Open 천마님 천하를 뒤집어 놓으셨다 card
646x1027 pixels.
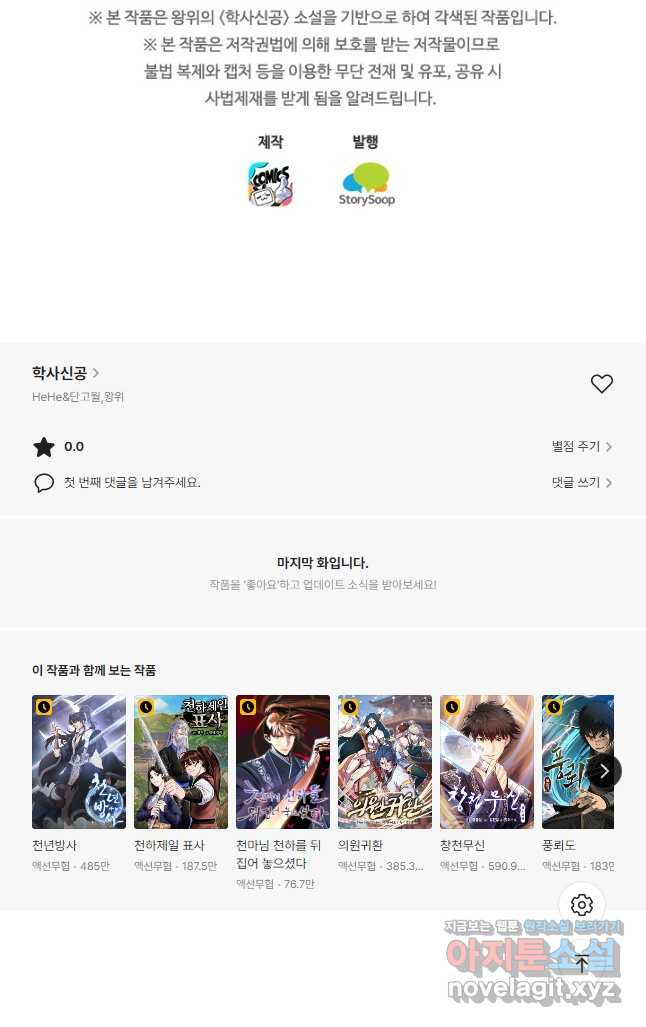pyautogui.click(x=283, y=762)
